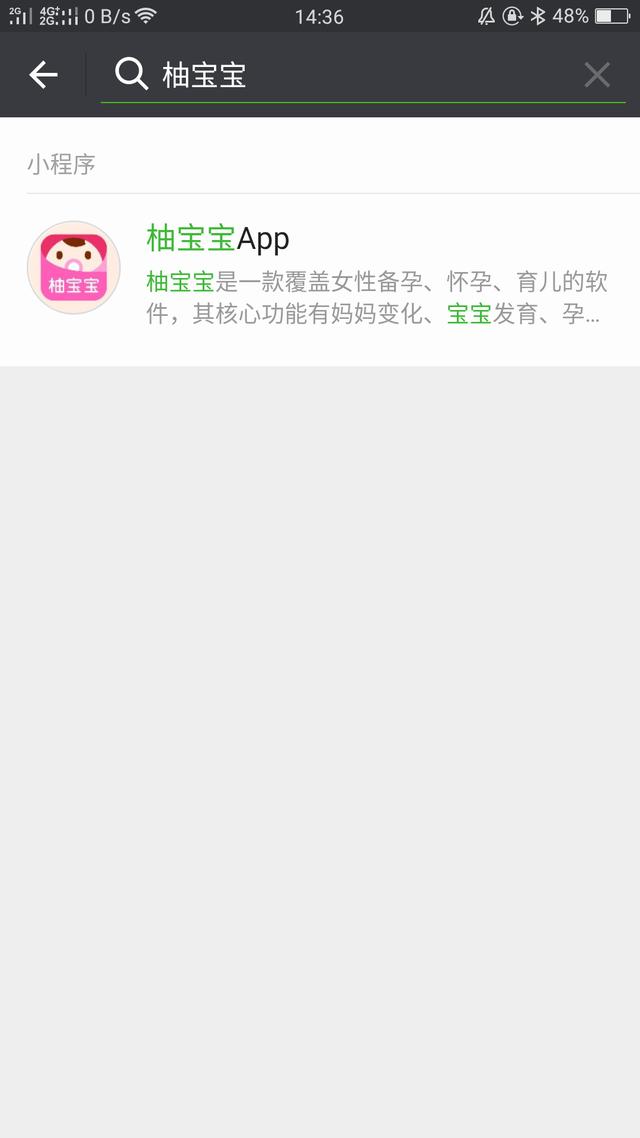This screenshot has width=640, height=1138.
Task: Focus the search field containing 柚宝宝
Action: tap(360, 75)
